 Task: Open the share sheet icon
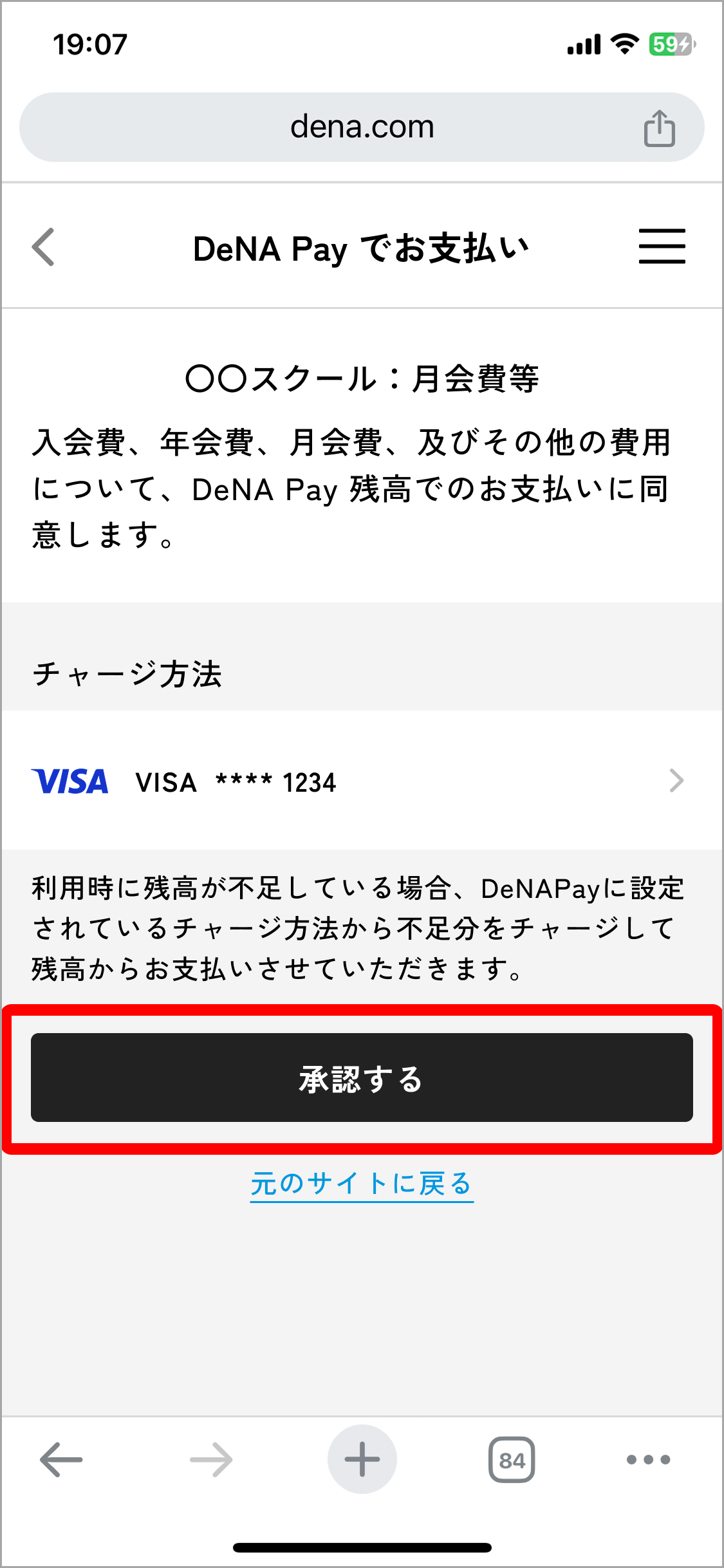658,126
